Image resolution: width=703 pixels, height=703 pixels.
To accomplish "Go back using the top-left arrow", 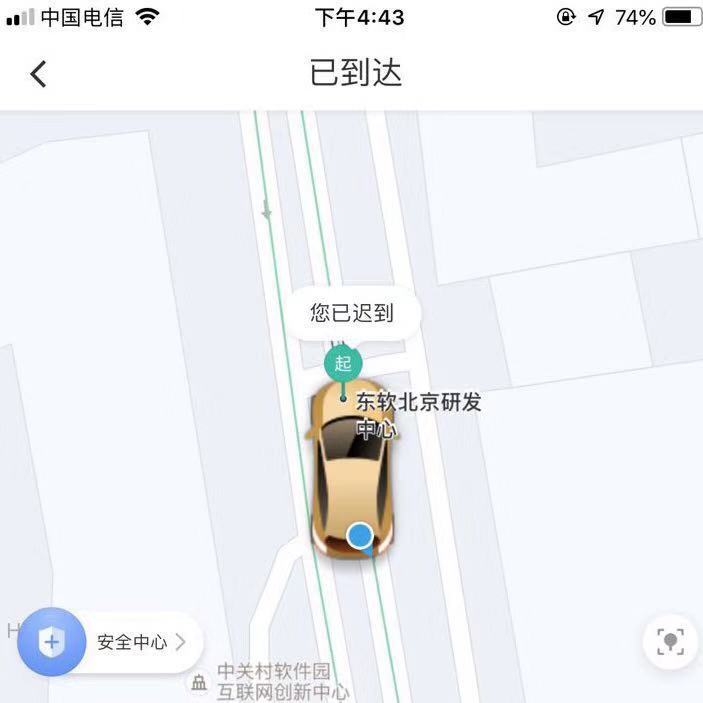I will 38,74.
